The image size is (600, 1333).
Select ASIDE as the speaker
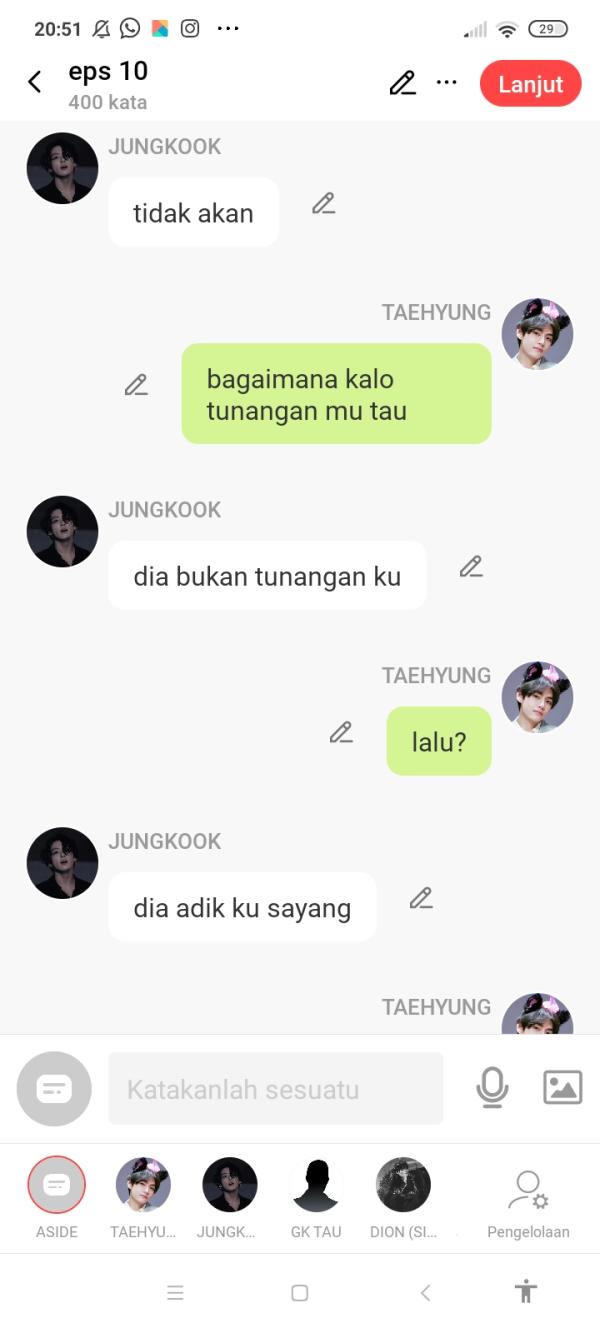coord(57,1186)
